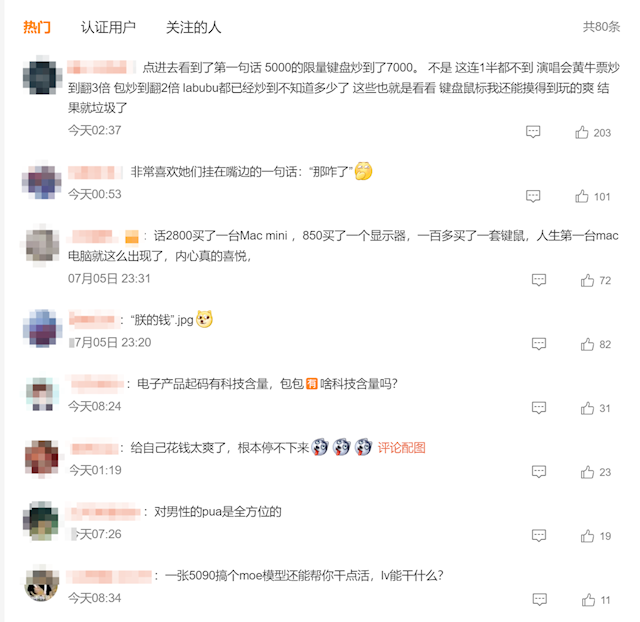
Task: Like the Mac mini comment
Action: (582, 280)
